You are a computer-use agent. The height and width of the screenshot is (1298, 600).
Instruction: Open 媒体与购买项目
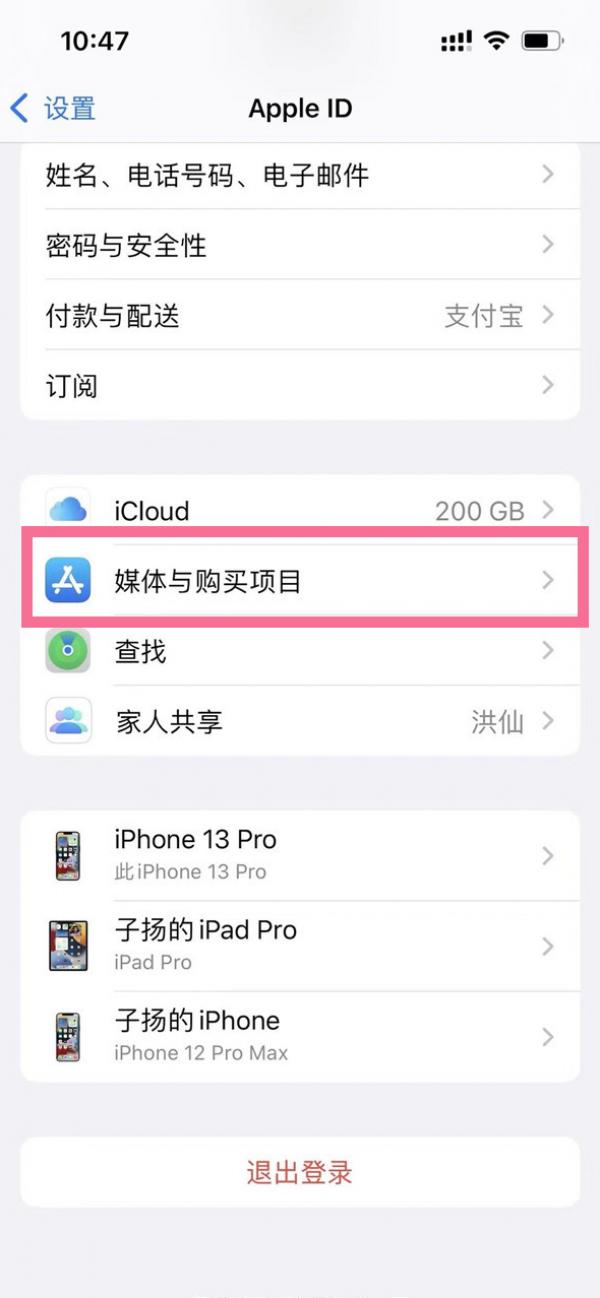pos(300,580)
